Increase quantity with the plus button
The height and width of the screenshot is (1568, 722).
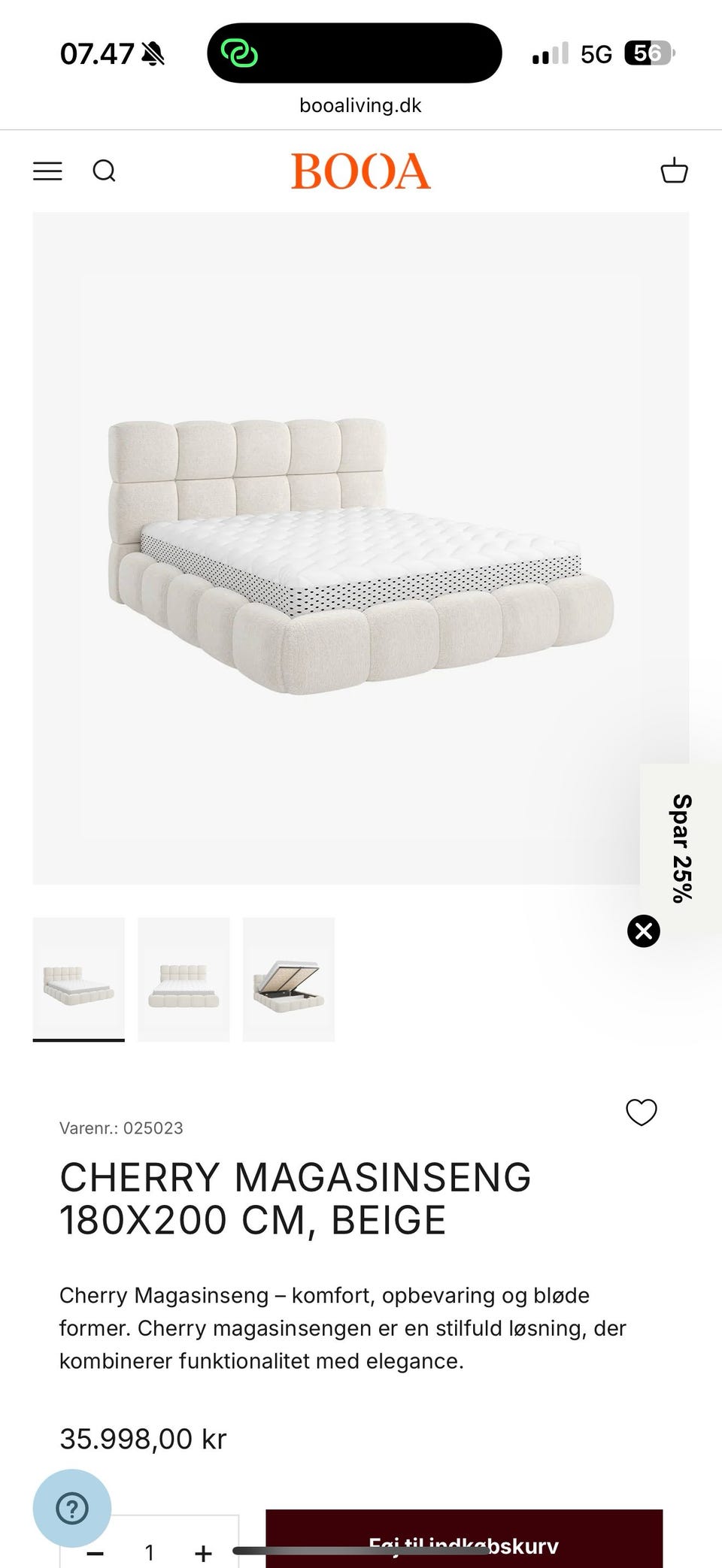[x=203, y=1553]
